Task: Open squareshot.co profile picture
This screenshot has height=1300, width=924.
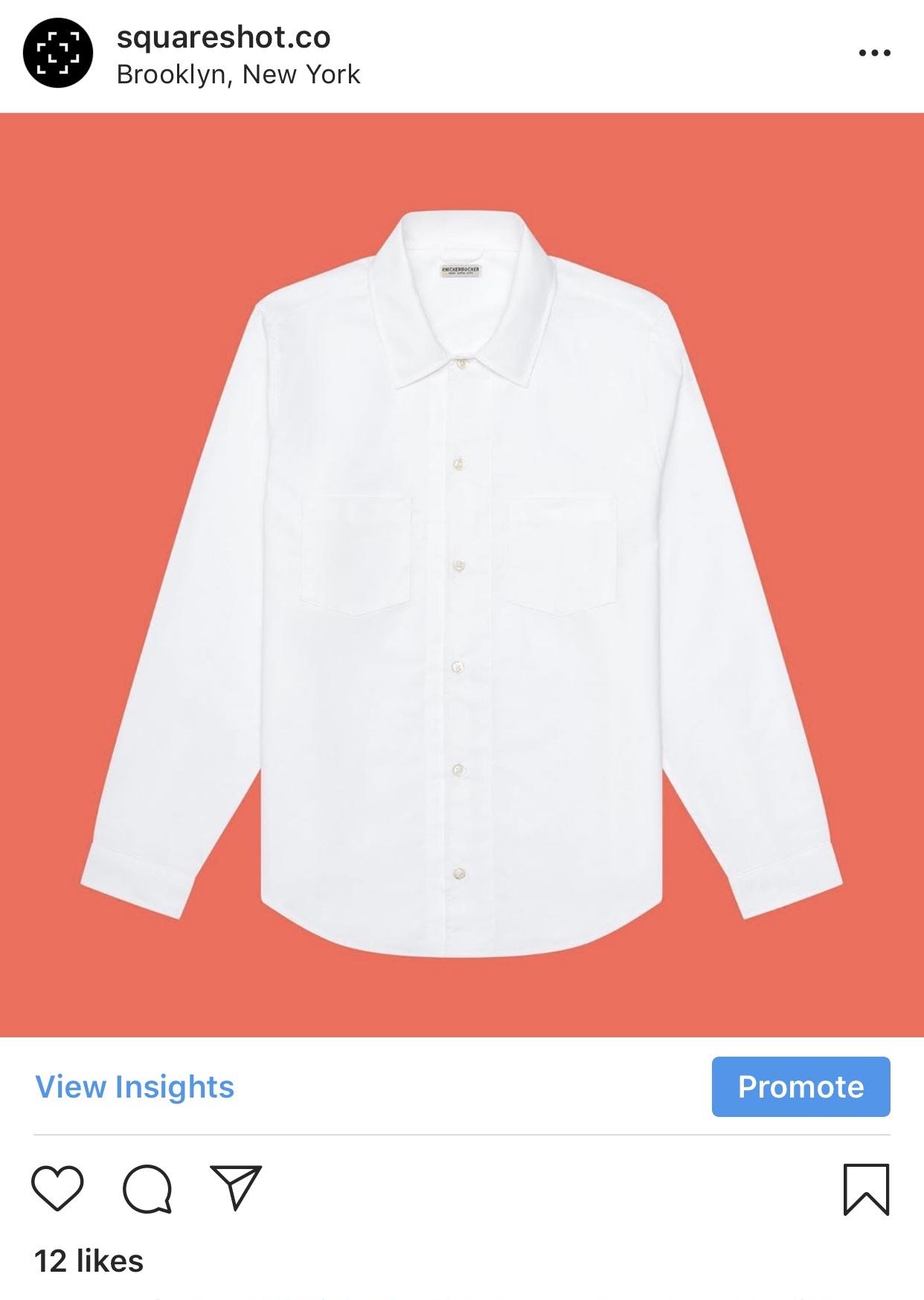Action: tap(58, 53)
